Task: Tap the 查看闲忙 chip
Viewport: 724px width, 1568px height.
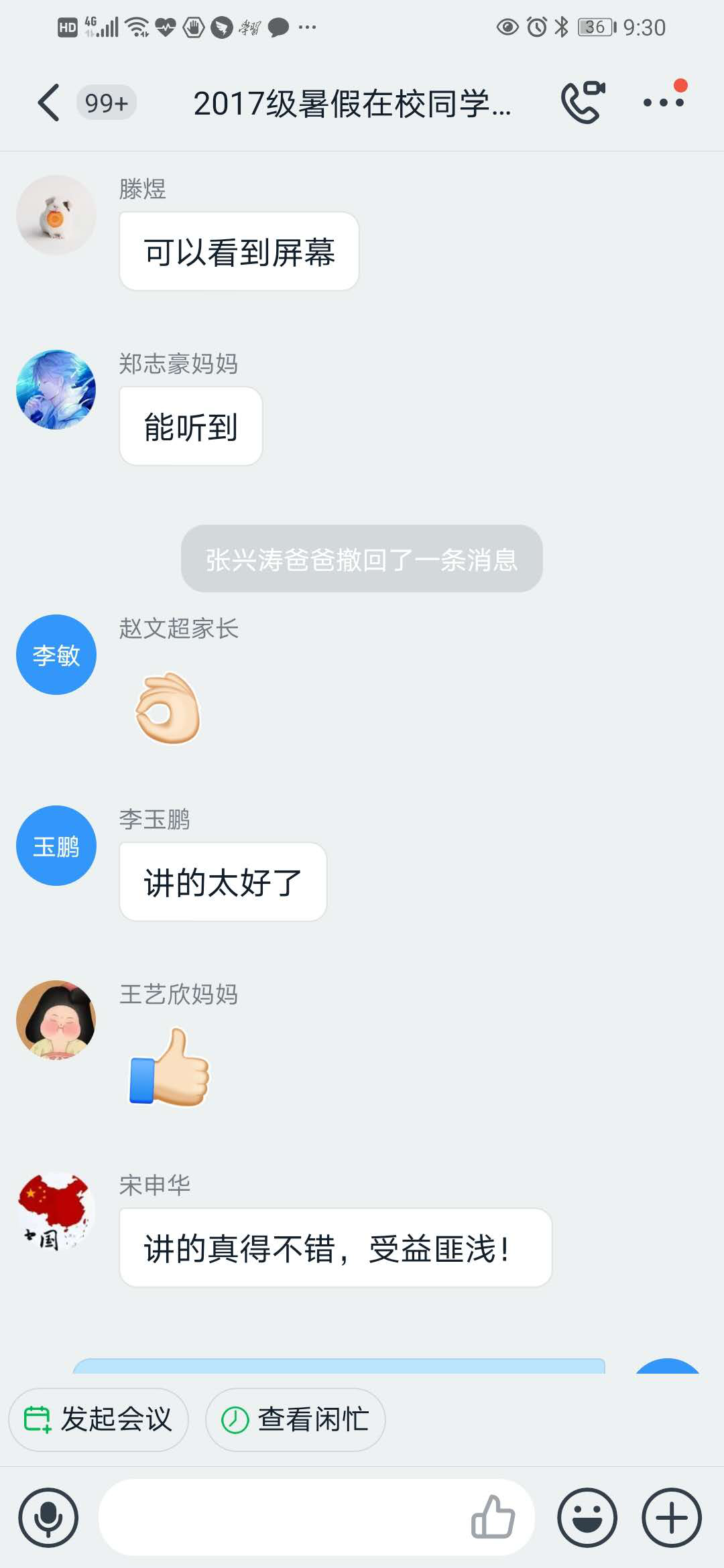Action: click(x=296, y=1419)
